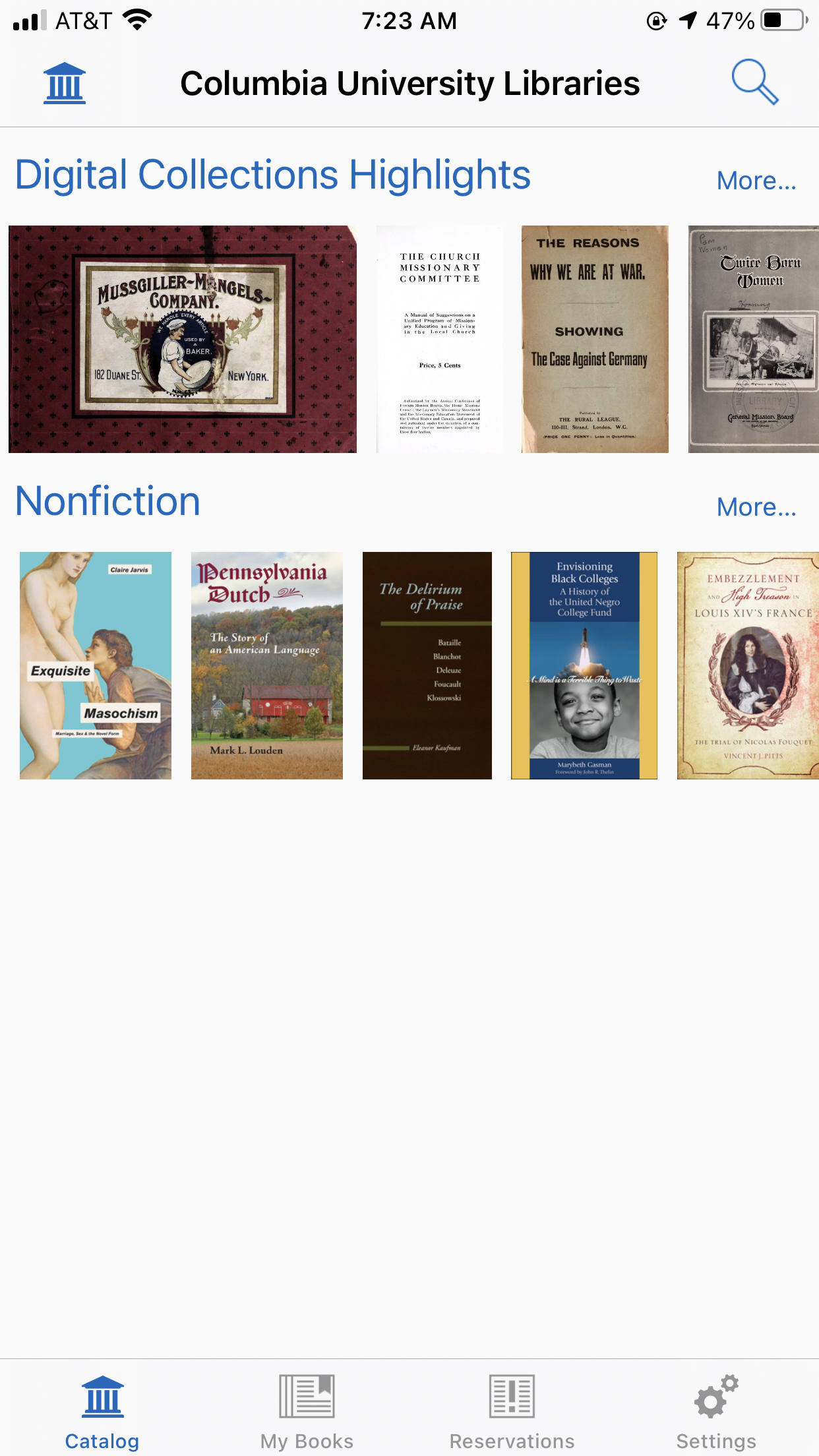Open the Pennsylvania Dutch book
This screenshot has height=1456, width=819.
[x=267, y=665]
